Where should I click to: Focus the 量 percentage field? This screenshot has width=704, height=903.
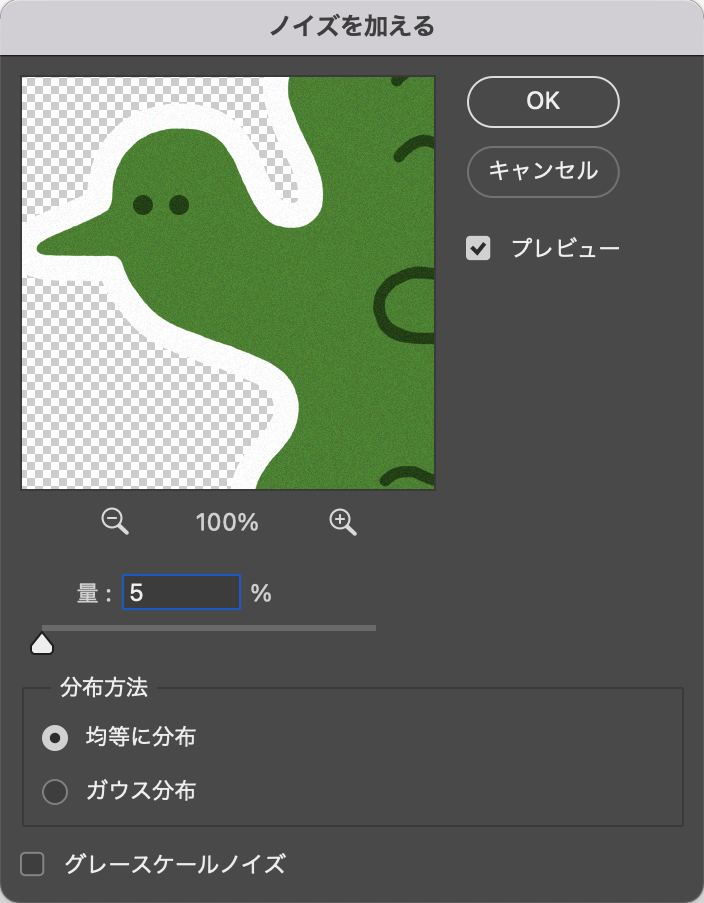click(181, 592)
